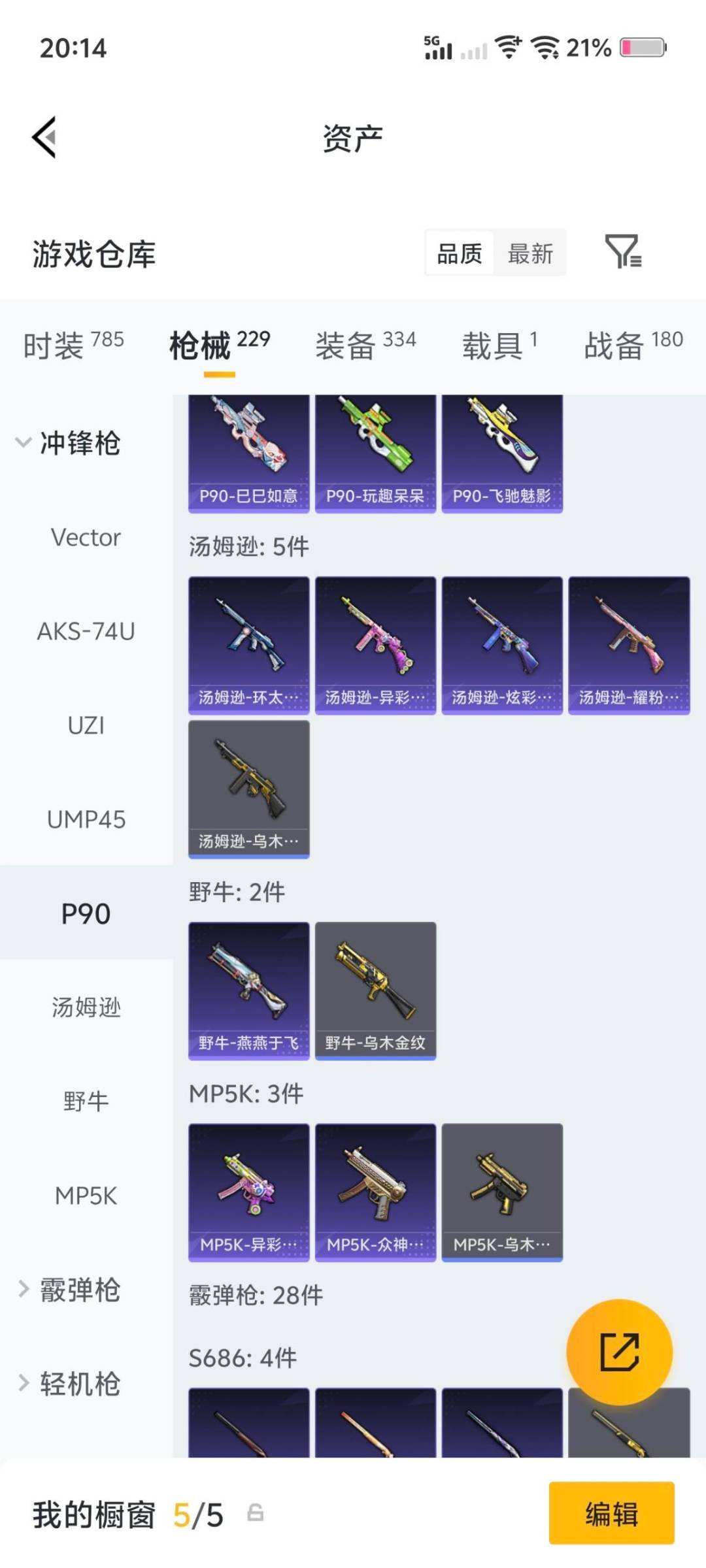Select the 汤姆逊 sidebar entry
The image size is (706, 1568).
click(x=86, y=1006)
